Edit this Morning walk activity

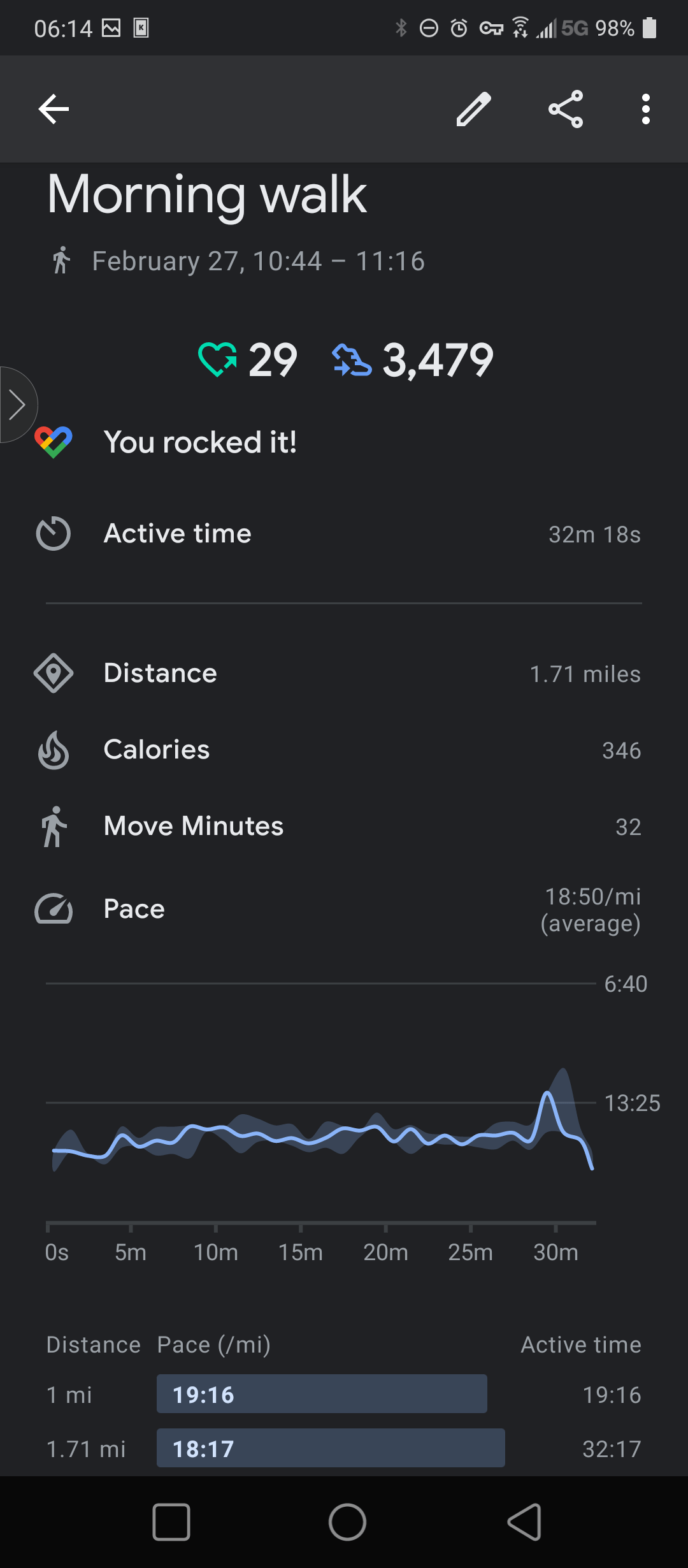point(474,109)
